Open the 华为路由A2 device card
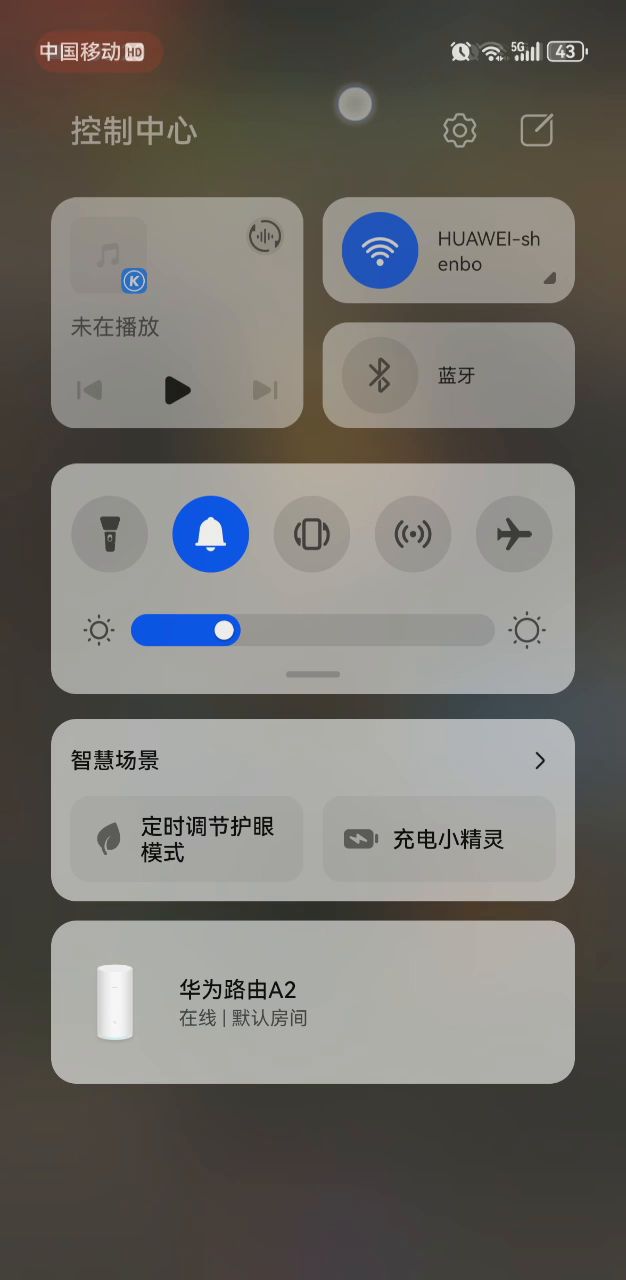The height and width of the screenshot is (1280, 626). 312,1002
